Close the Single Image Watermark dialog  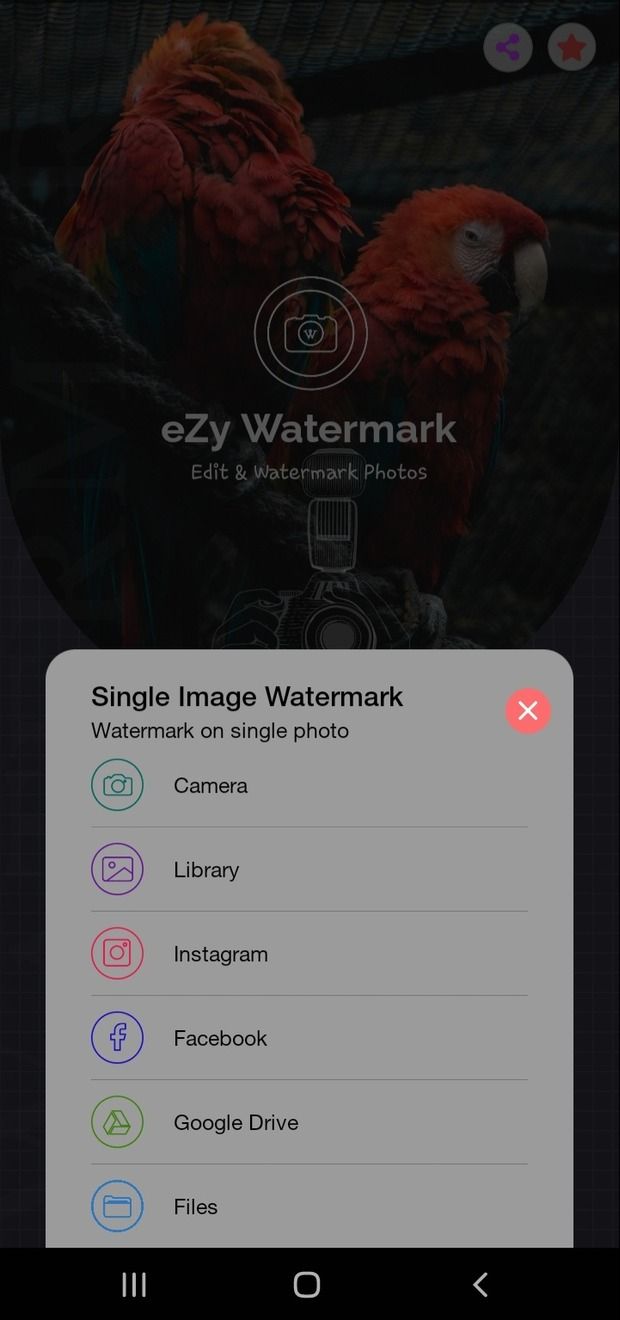(x=528, y=710)
